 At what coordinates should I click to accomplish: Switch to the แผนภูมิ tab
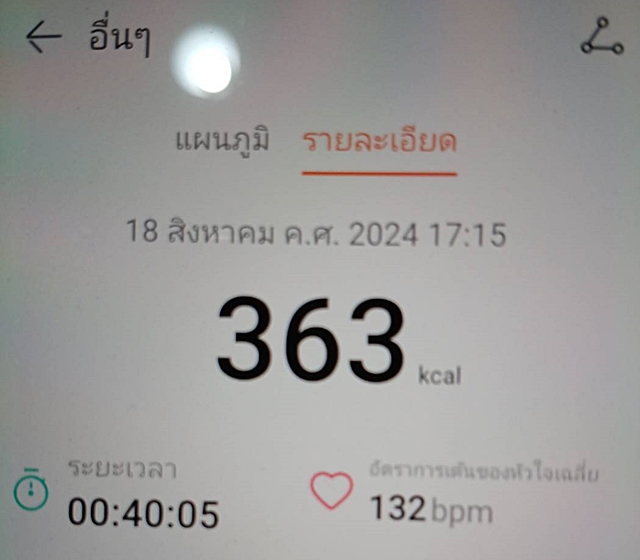coord(222,141)
